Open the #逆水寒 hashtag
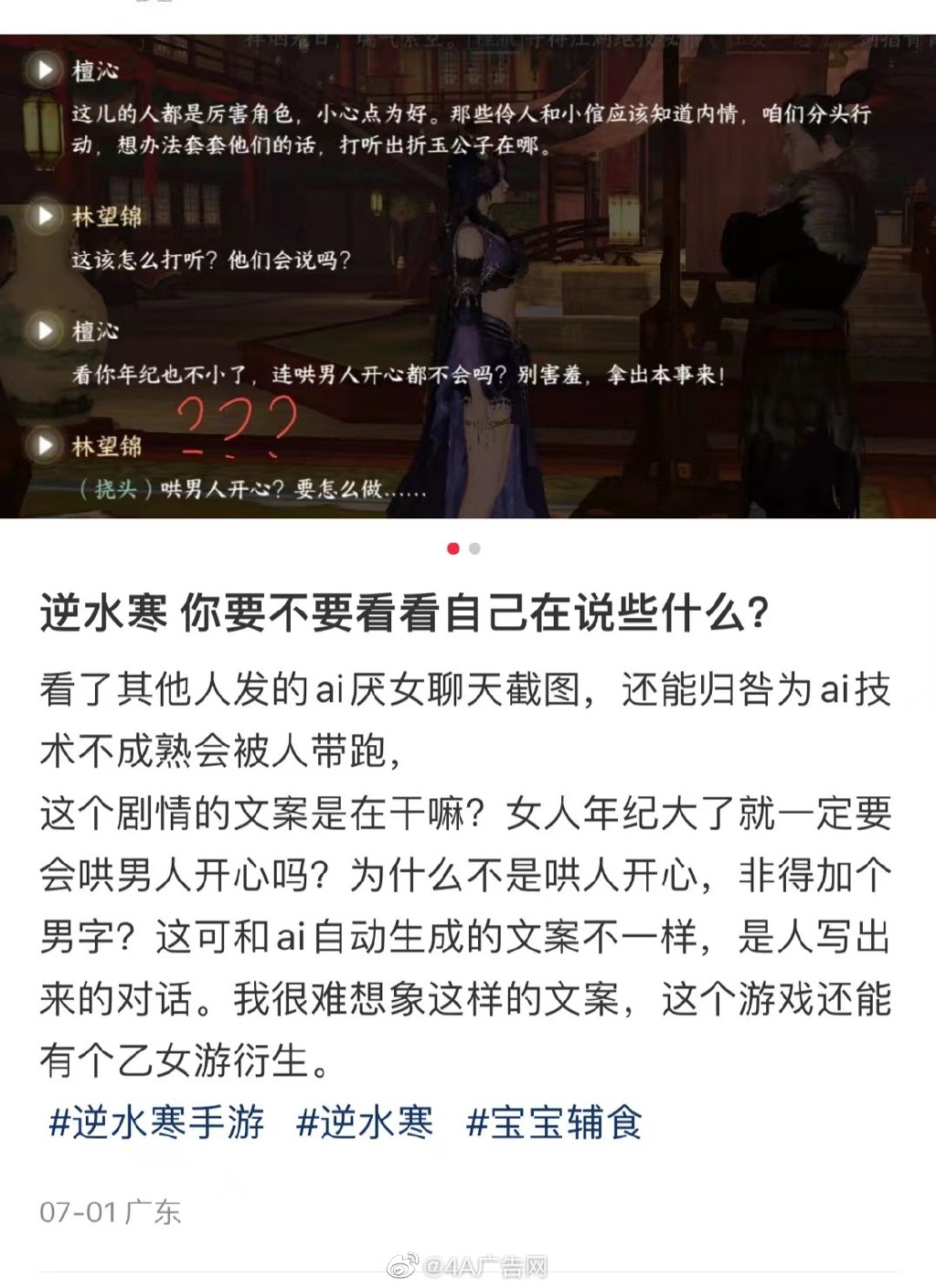936x1288 pixels. coord(365,1123)
